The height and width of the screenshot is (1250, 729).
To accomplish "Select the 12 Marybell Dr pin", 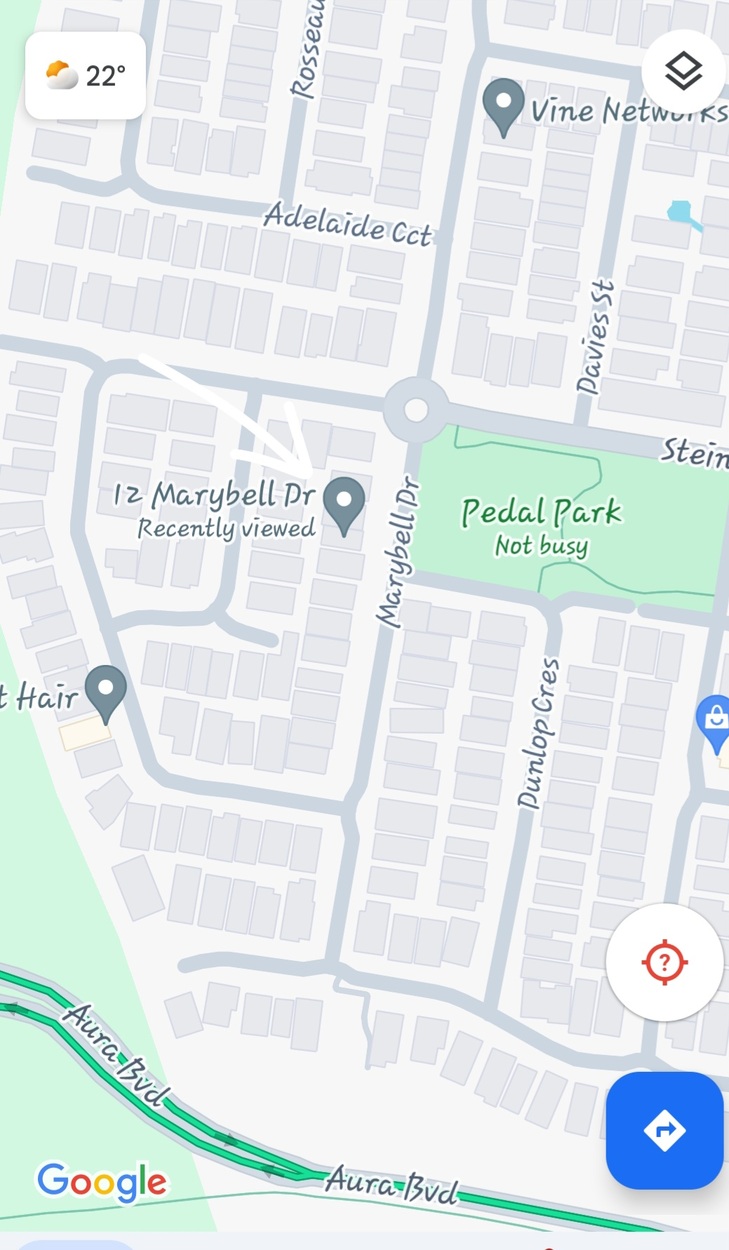I will pos(346,503).
